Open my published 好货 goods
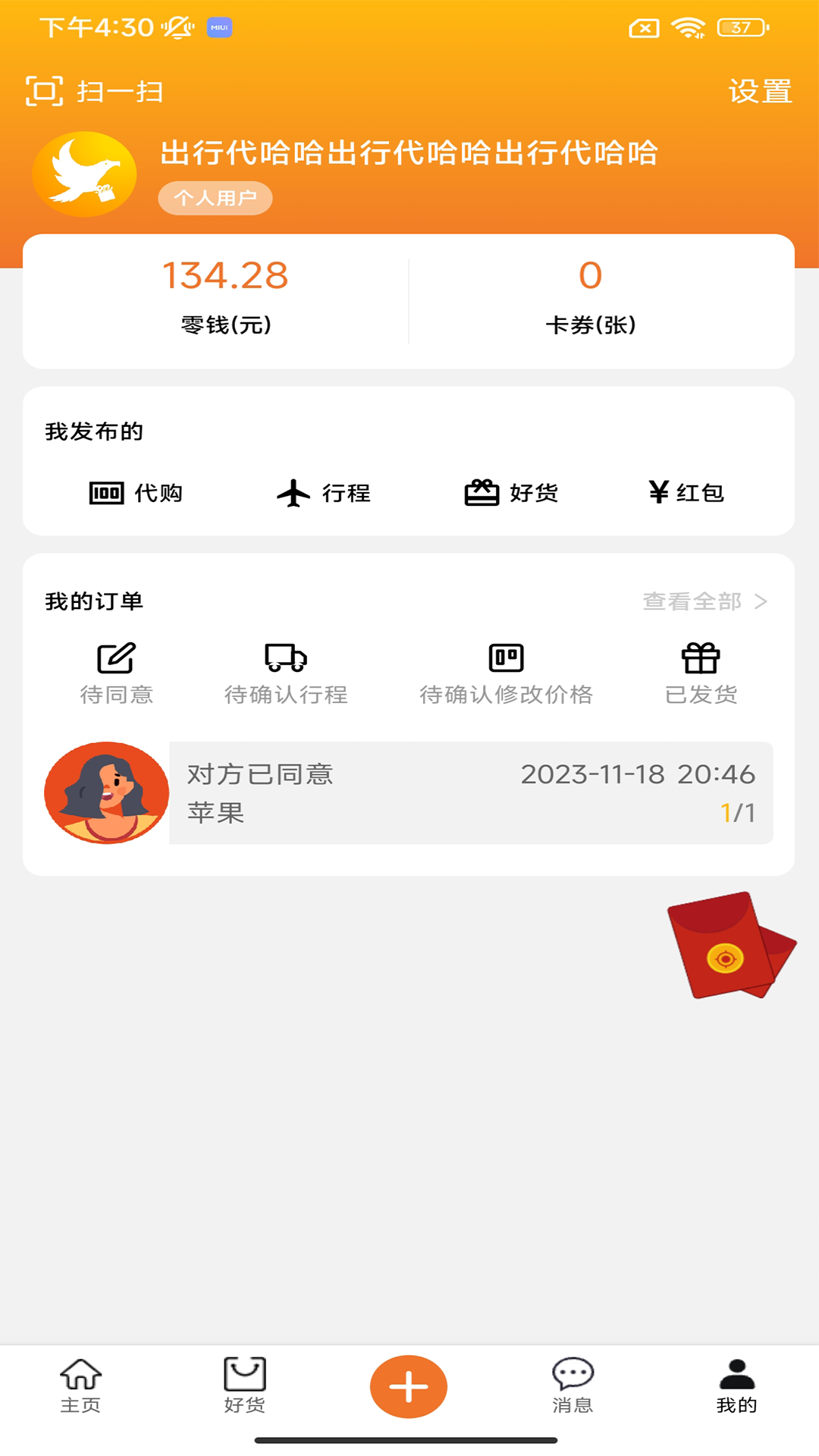 511,493
